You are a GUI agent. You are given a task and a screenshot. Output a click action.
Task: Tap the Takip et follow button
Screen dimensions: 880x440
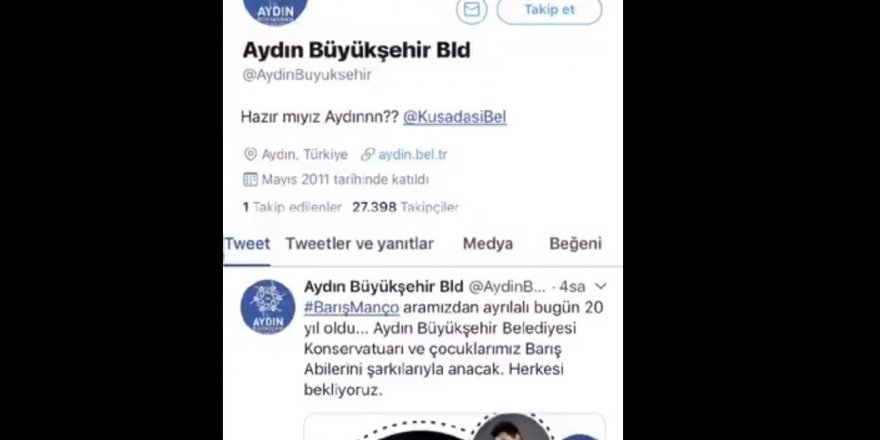(549, 10)
